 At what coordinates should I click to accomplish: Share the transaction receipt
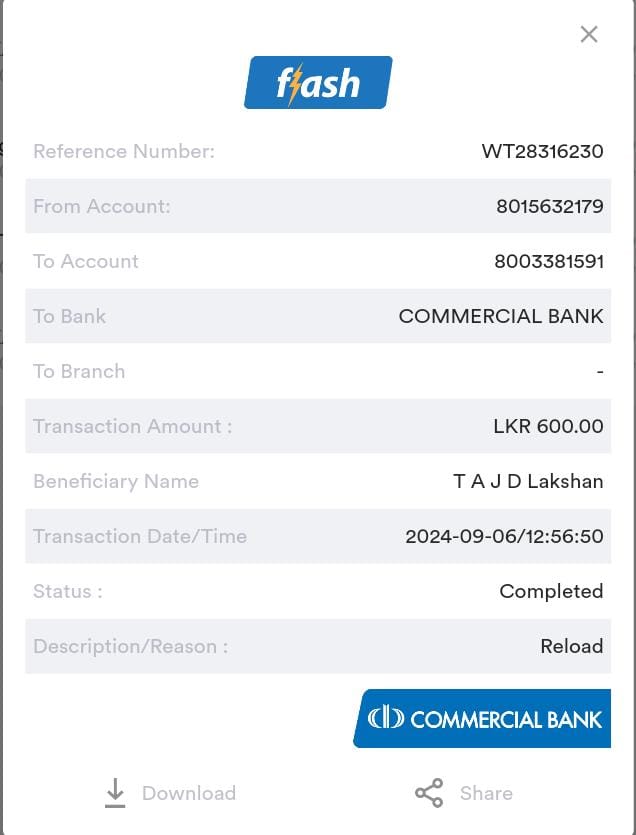point(464,793)
